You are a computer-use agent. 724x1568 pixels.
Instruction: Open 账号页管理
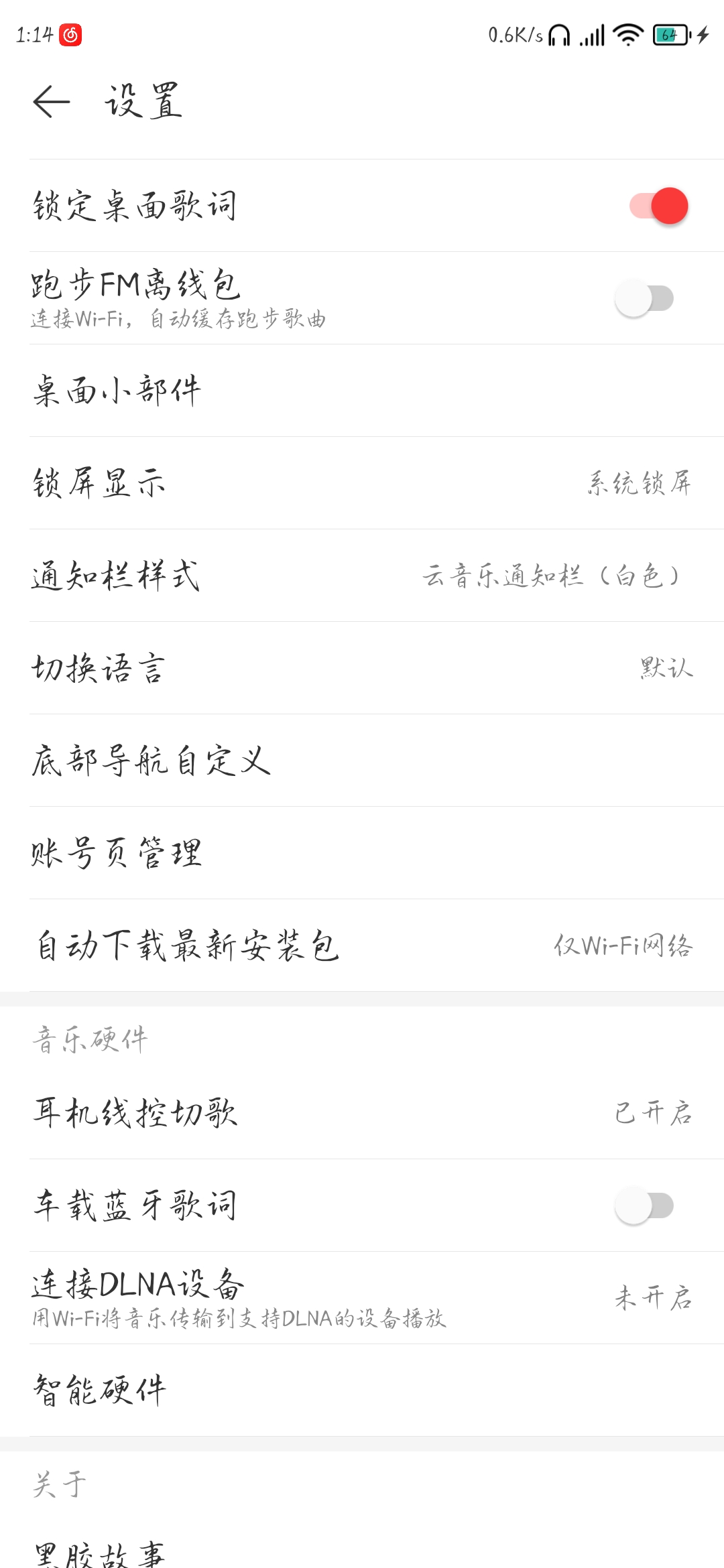(362, 853)
